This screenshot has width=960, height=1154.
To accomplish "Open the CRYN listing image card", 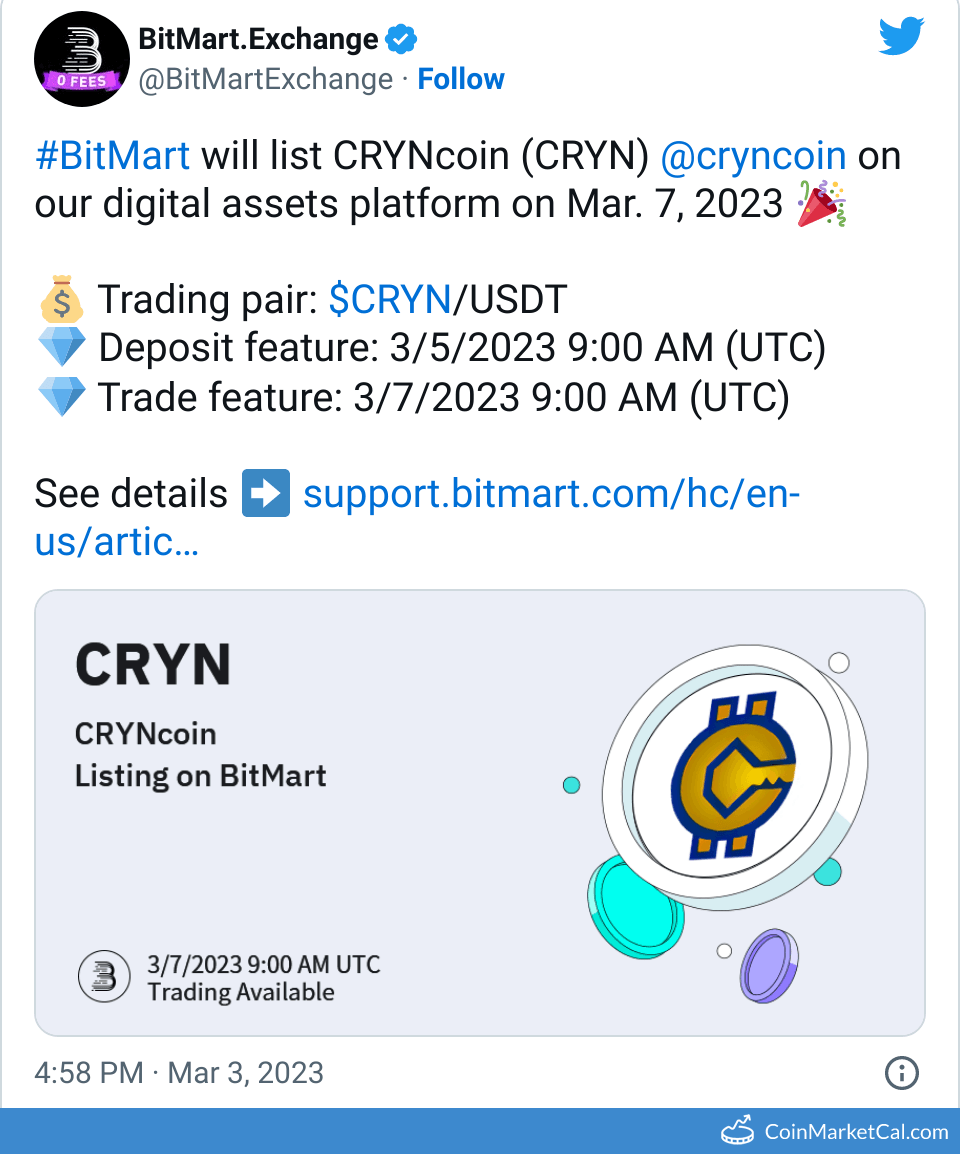I will (480, 812).
